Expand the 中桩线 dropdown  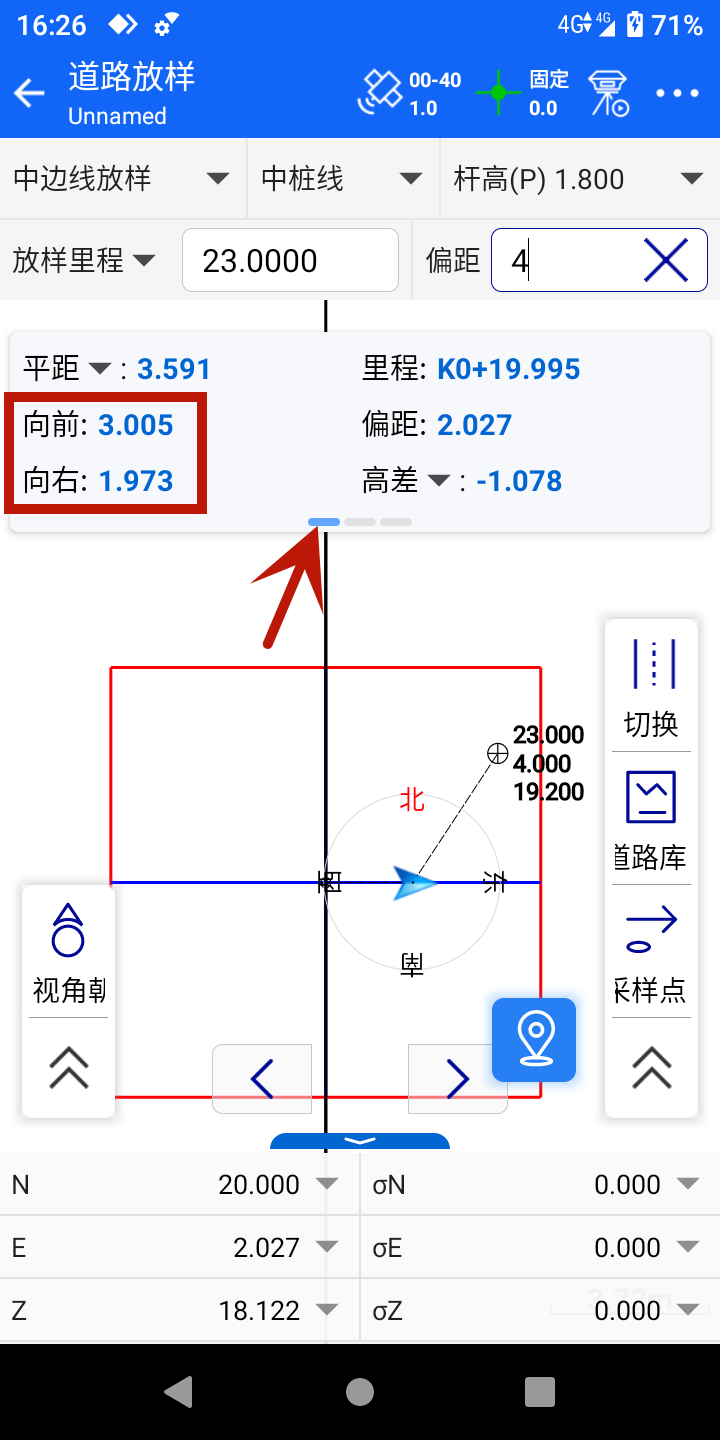click(342, 179)
